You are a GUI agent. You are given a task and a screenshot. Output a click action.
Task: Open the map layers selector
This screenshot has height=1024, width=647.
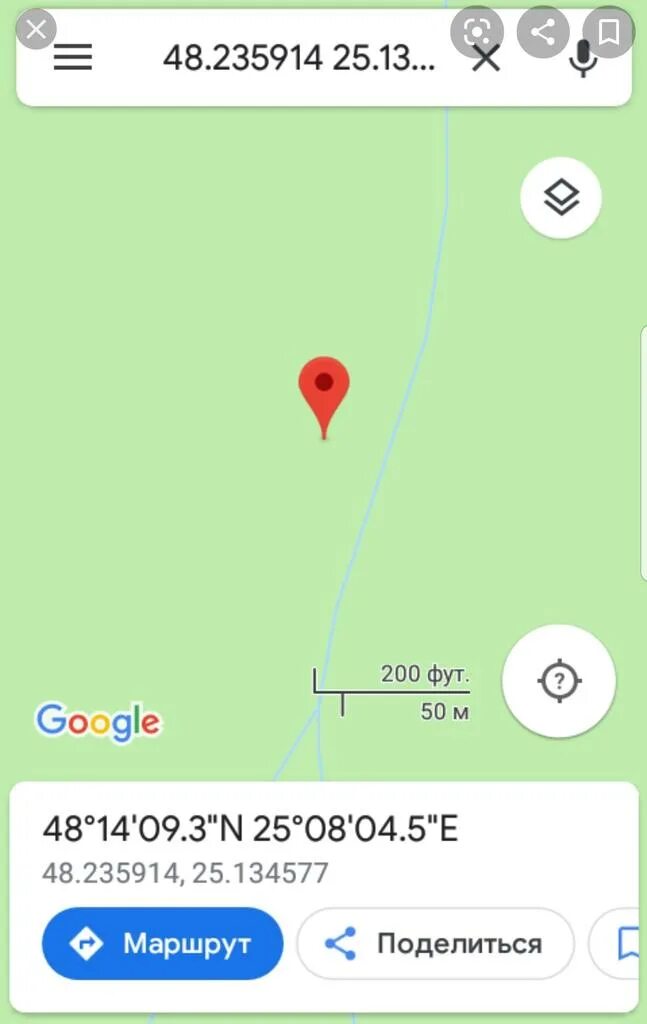coord(561,197)
